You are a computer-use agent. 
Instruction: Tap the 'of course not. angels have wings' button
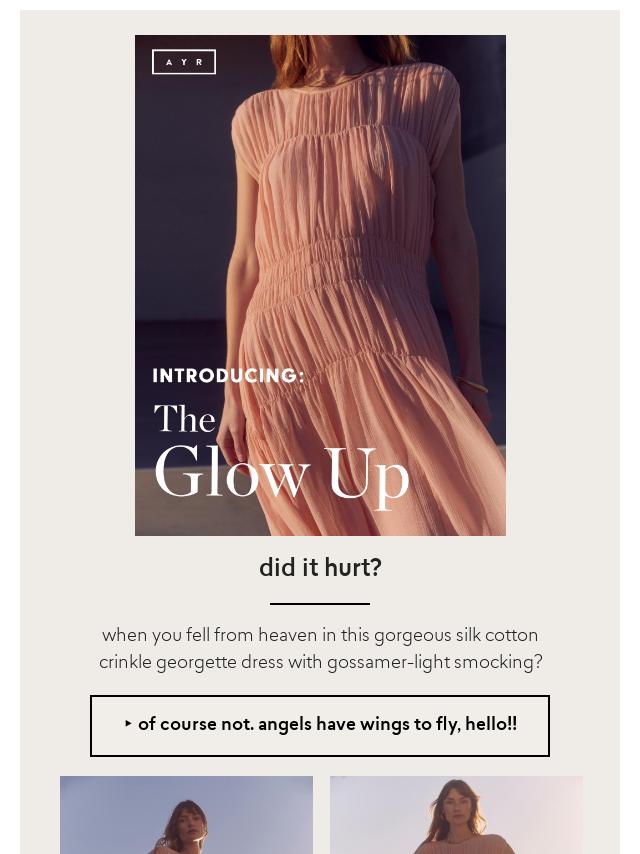click(x=320, y=725)
